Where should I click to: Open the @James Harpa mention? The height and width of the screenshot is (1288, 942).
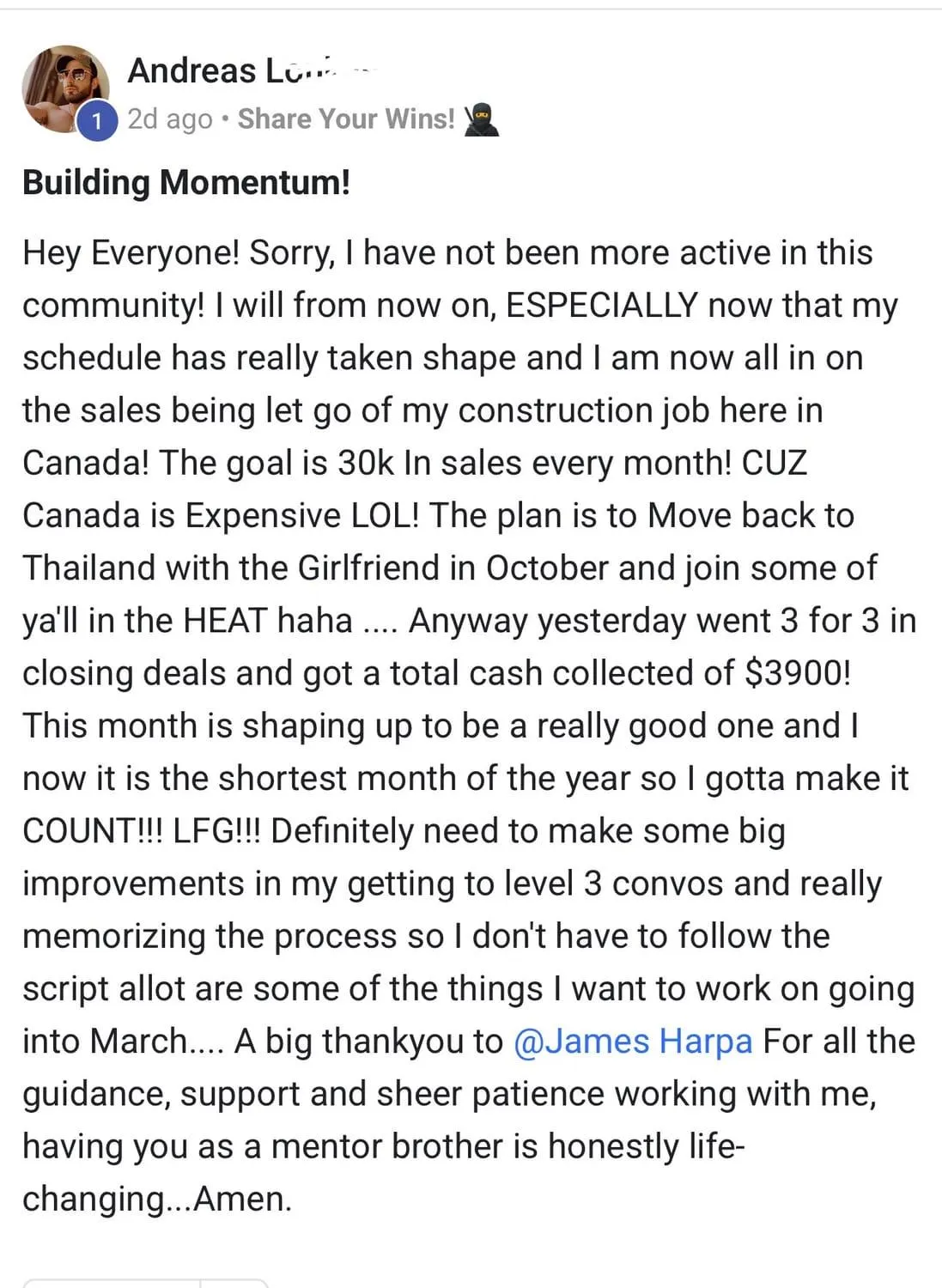(632, 1041)
